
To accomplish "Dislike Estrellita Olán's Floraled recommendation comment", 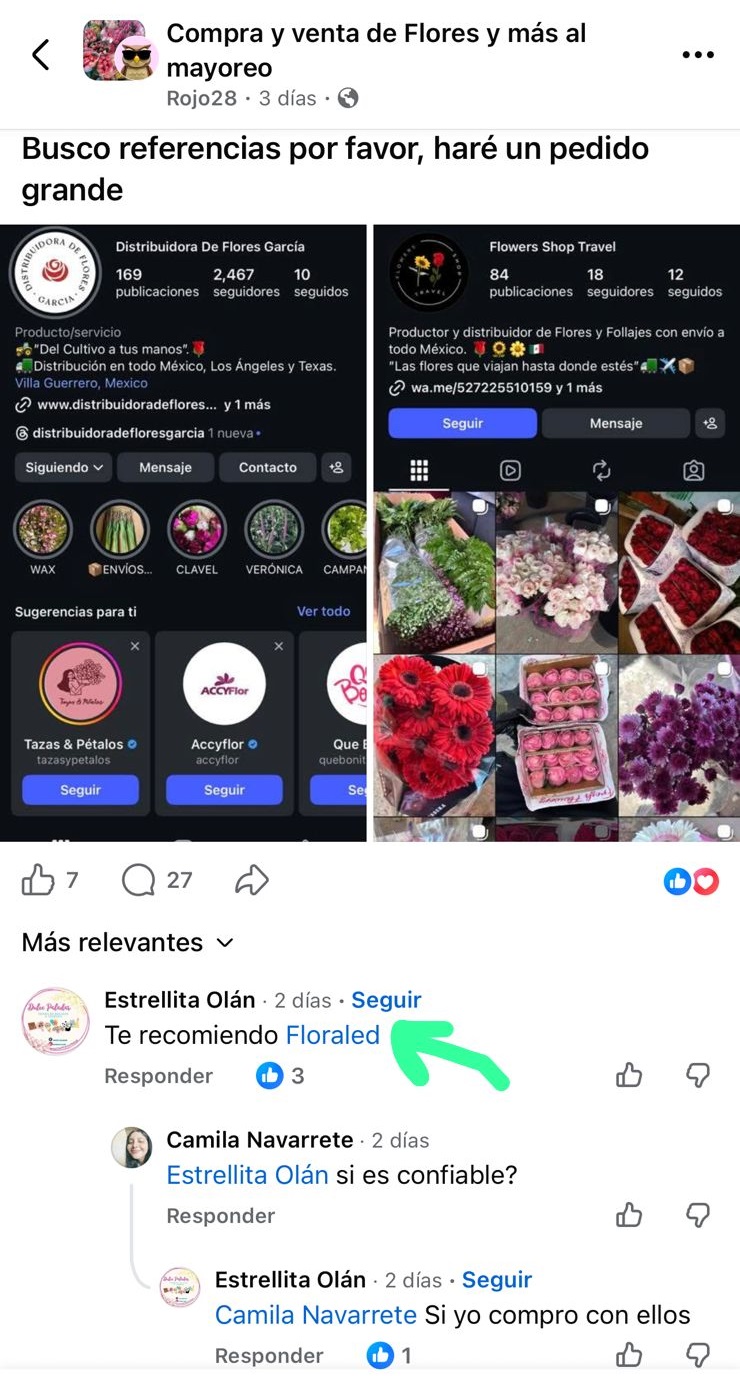I will pyautogui.click(x=698, y=1075).
